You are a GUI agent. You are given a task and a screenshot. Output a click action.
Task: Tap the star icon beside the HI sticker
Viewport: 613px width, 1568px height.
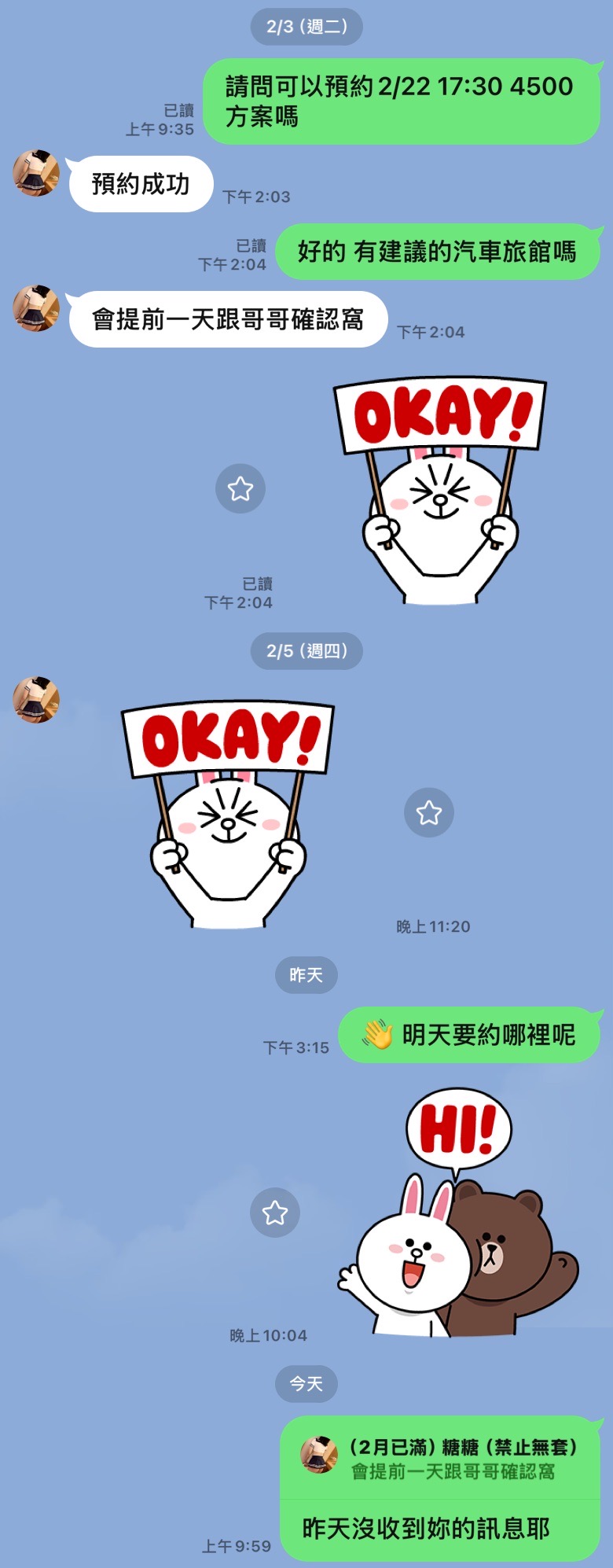(275, 1213)
